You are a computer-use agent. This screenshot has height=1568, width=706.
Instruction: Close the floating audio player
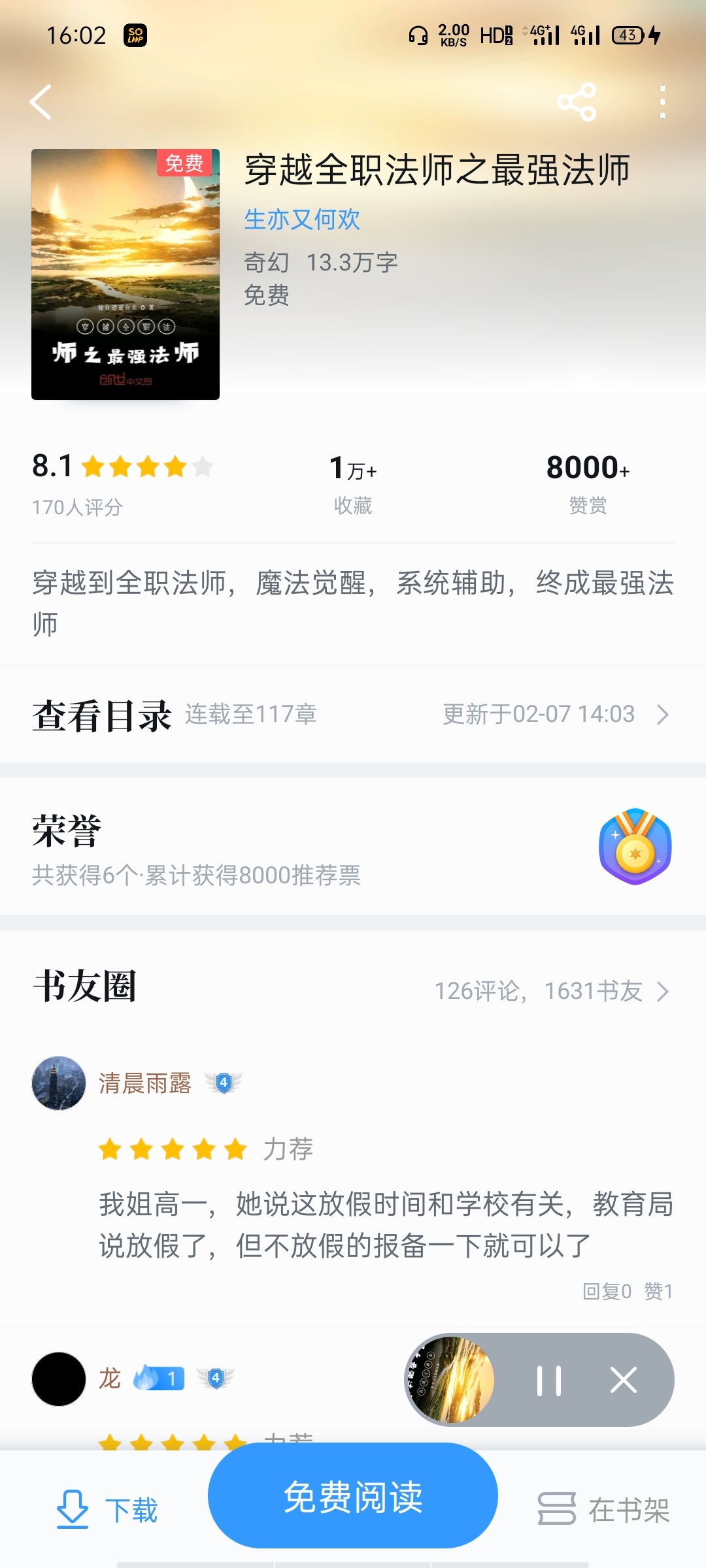623,1380
